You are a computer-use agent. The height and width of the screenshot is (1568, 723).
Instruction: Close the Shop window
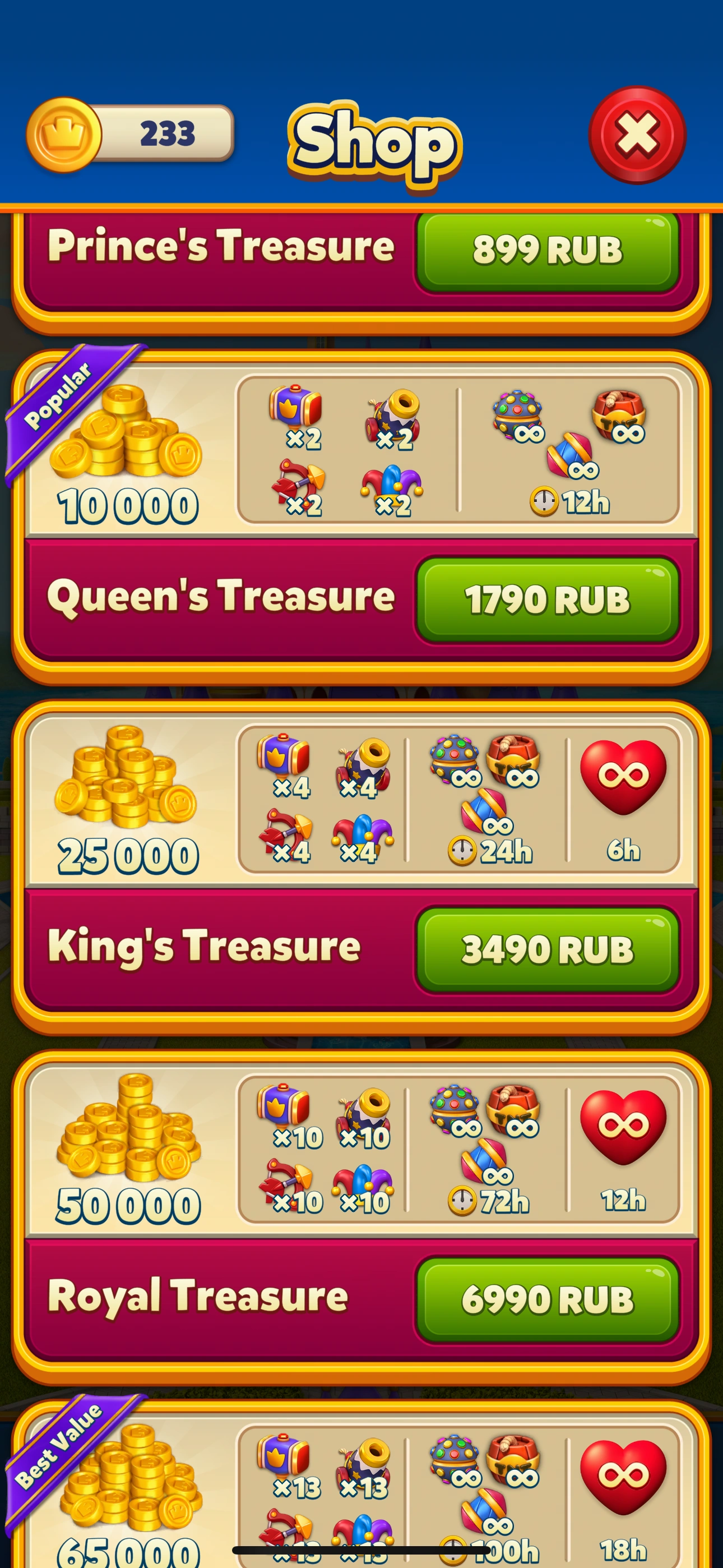637,135
